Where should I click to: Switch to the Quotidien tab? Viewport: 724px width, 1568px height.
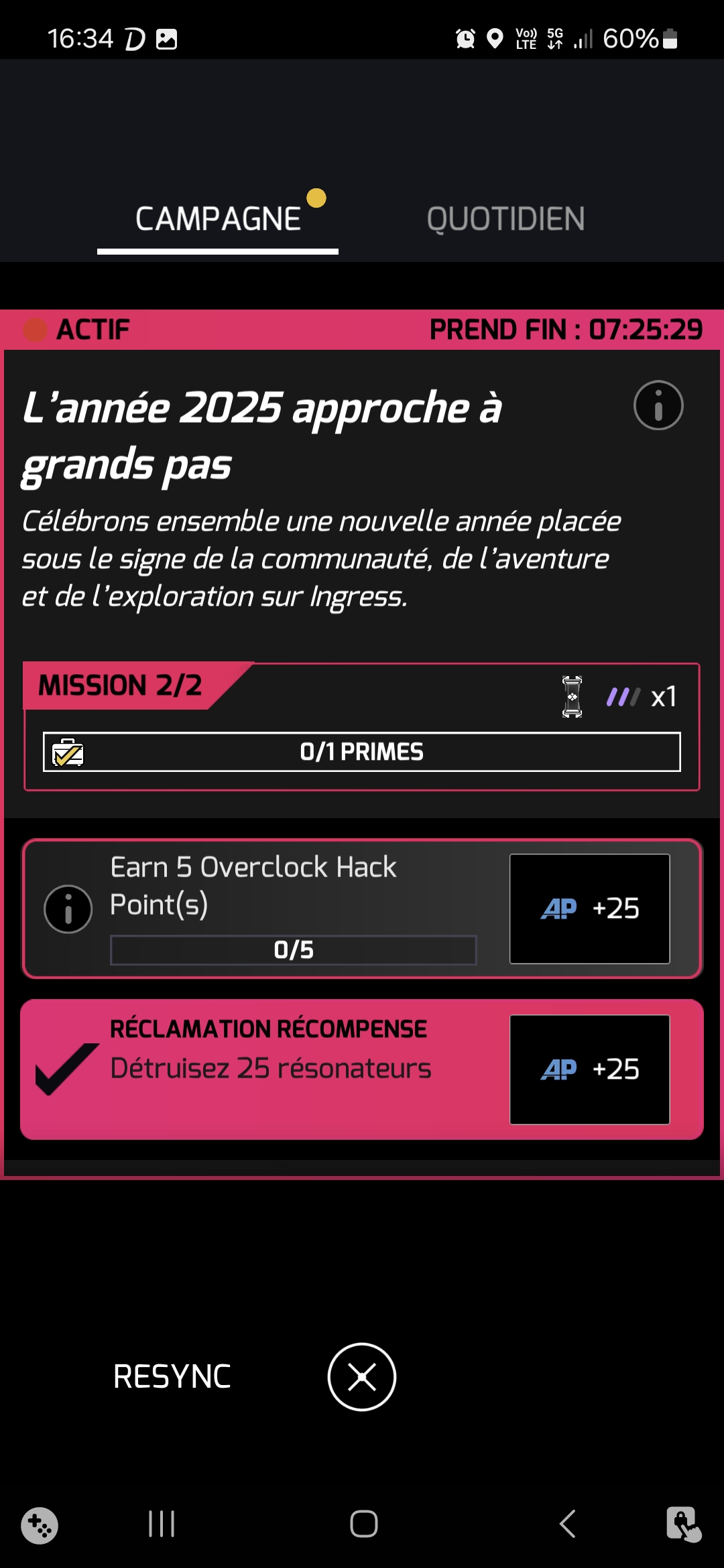(505, 219)
